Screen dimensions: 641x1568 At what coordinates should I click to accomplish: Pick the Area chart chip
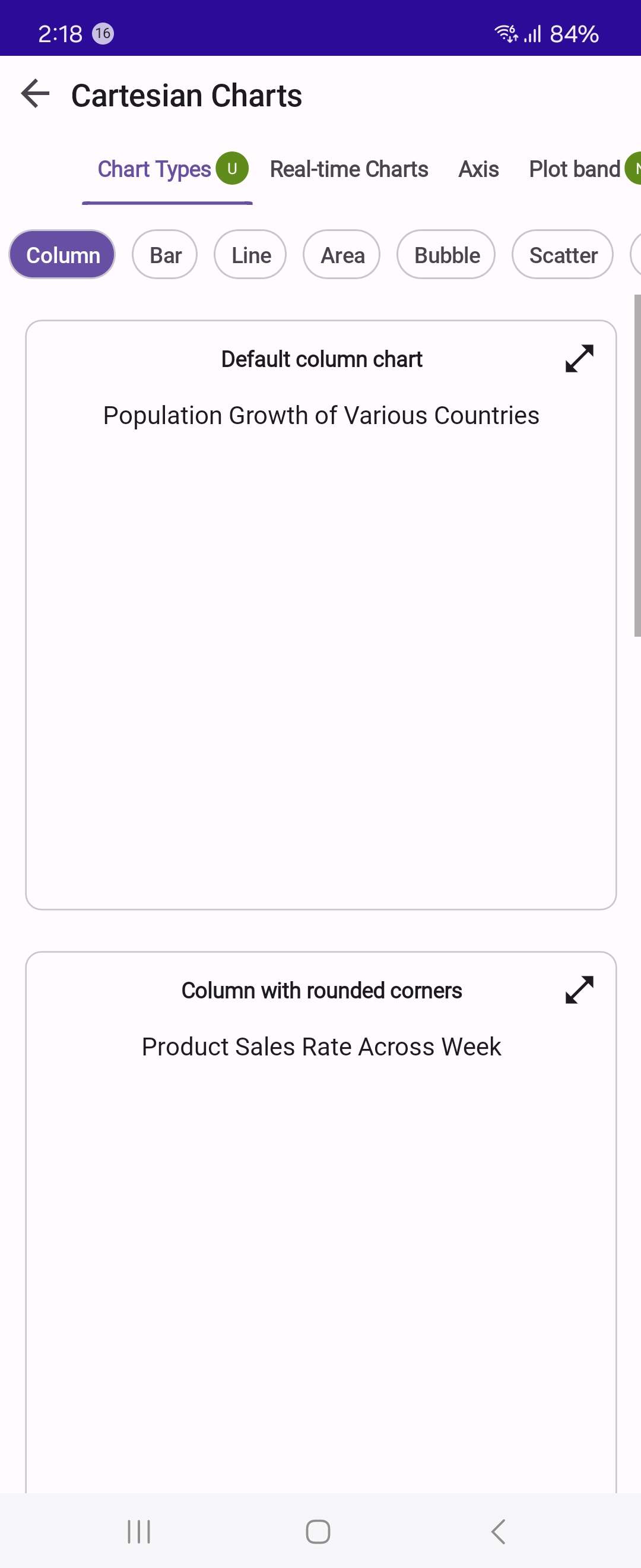click(x=342, y=255)
